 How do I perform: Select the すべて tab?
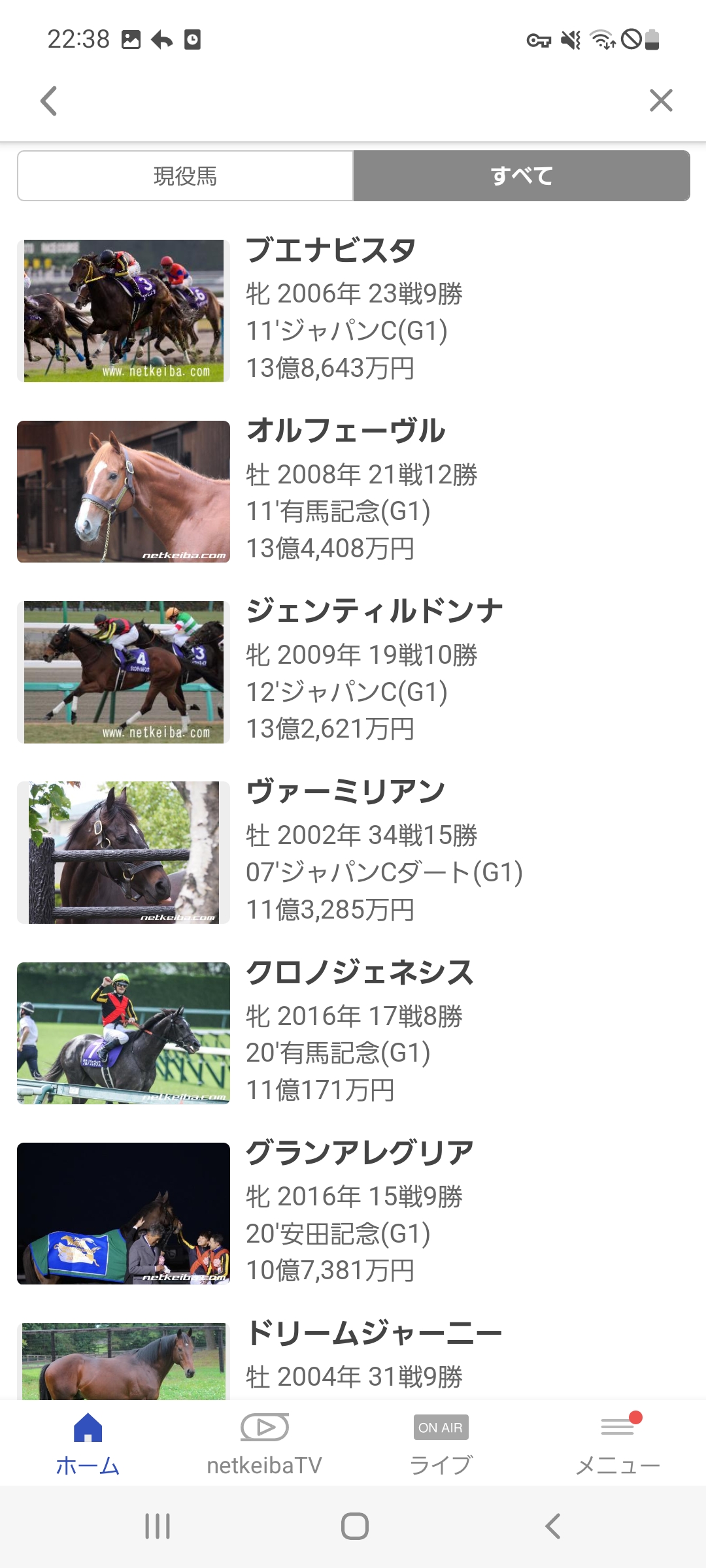point(522,176)
